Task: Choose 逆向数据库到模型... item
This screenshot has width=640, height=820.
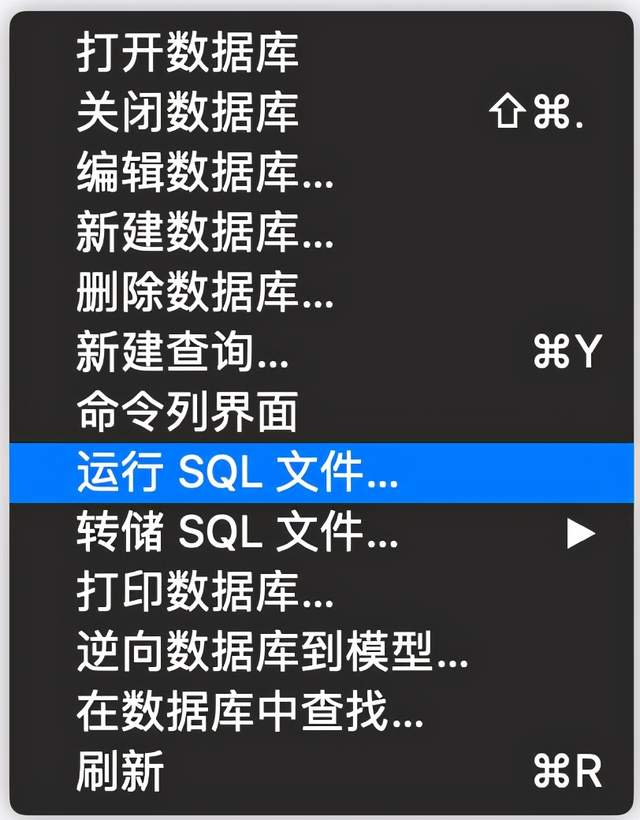Action: tap(321, 652)
